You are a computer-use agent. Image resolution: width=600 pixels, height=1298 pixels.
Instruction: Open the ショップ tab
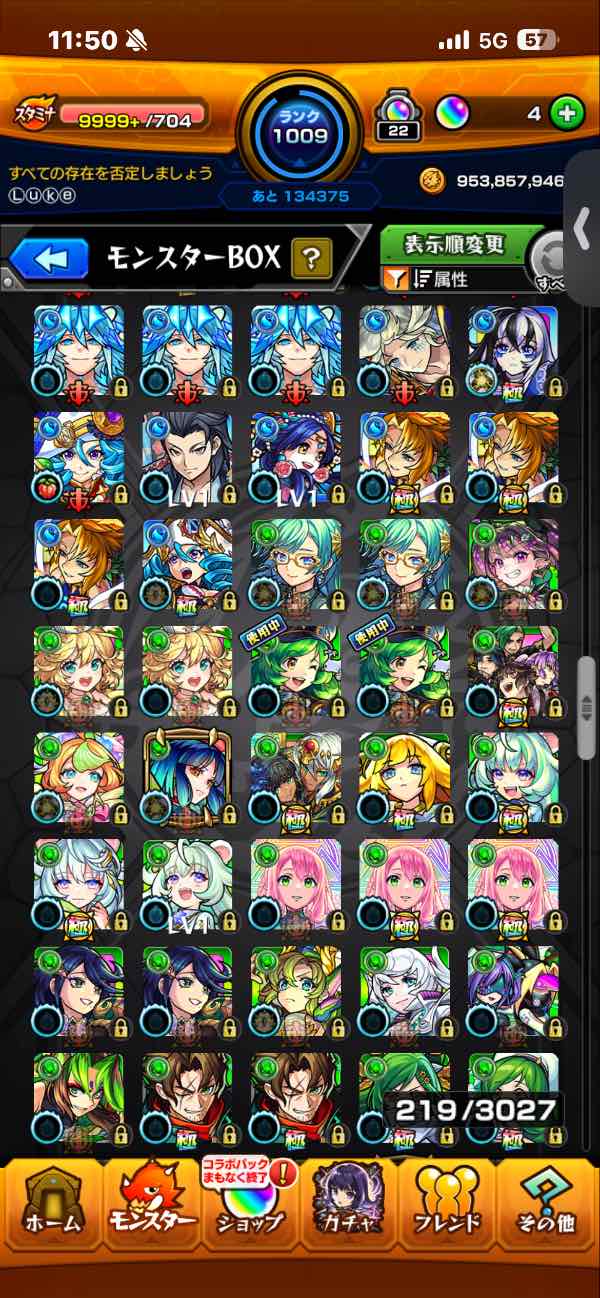click(x=249, y=1206)
